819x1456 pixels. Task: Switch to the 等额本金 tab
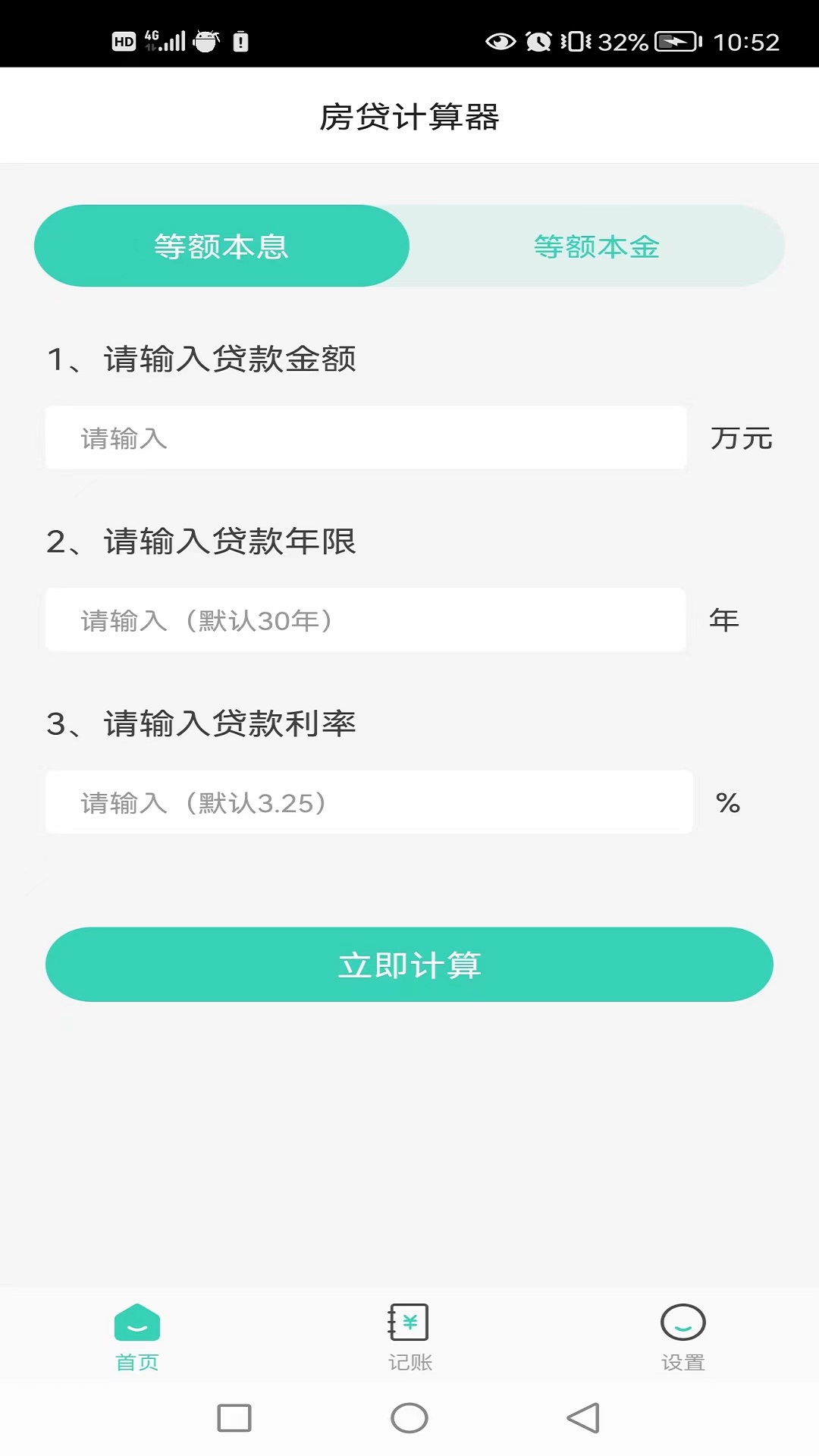pos(597,246)
